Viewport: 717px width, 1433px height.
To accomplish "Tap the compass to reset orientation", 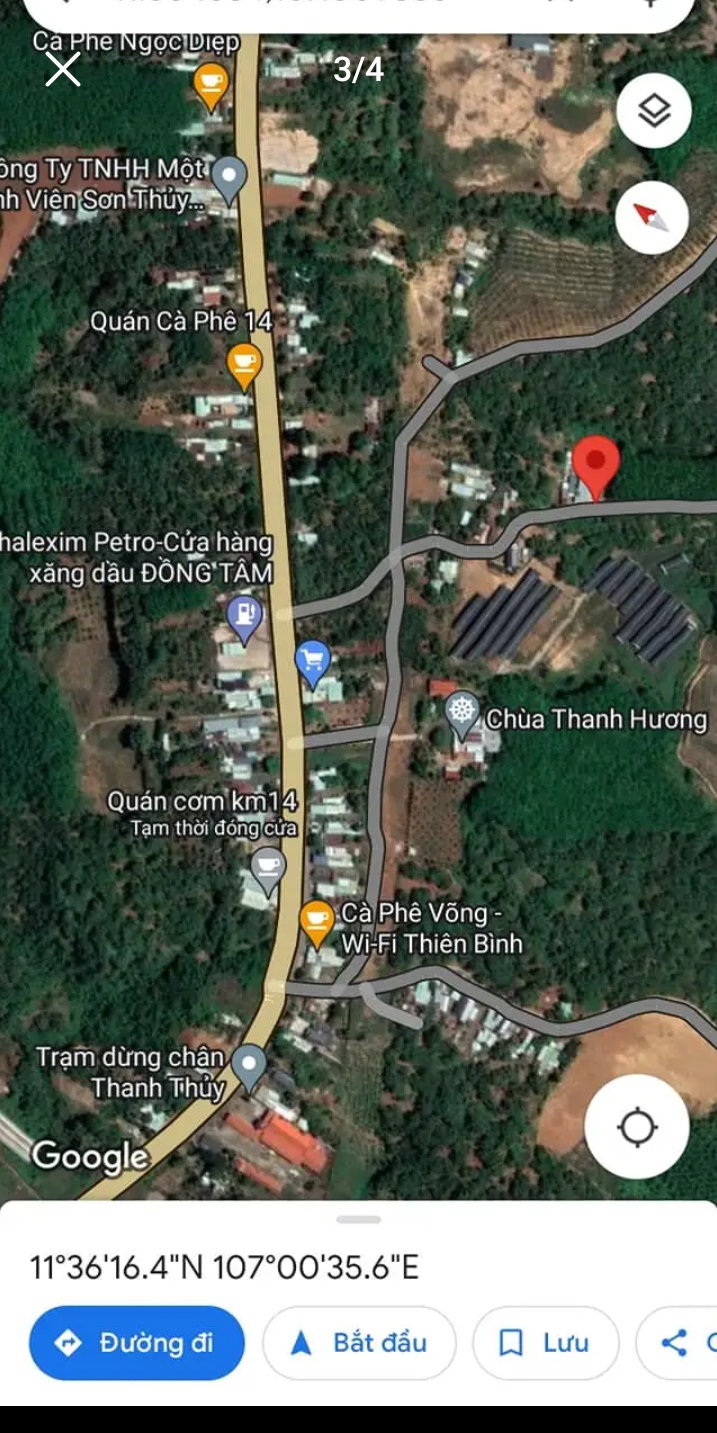I will [652, 216].
